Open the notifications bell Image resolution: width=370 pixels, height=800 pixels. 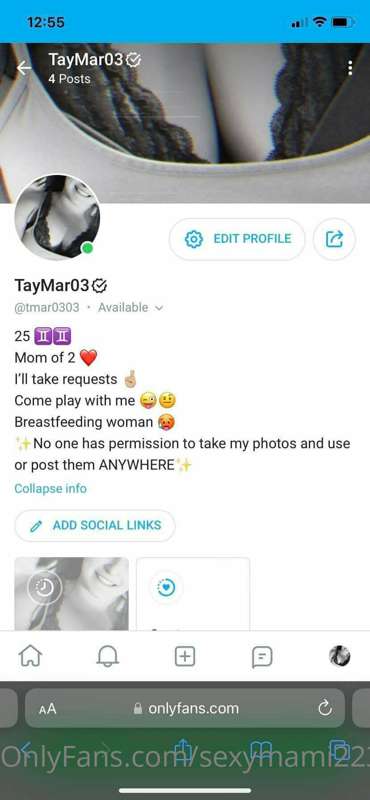108,656
